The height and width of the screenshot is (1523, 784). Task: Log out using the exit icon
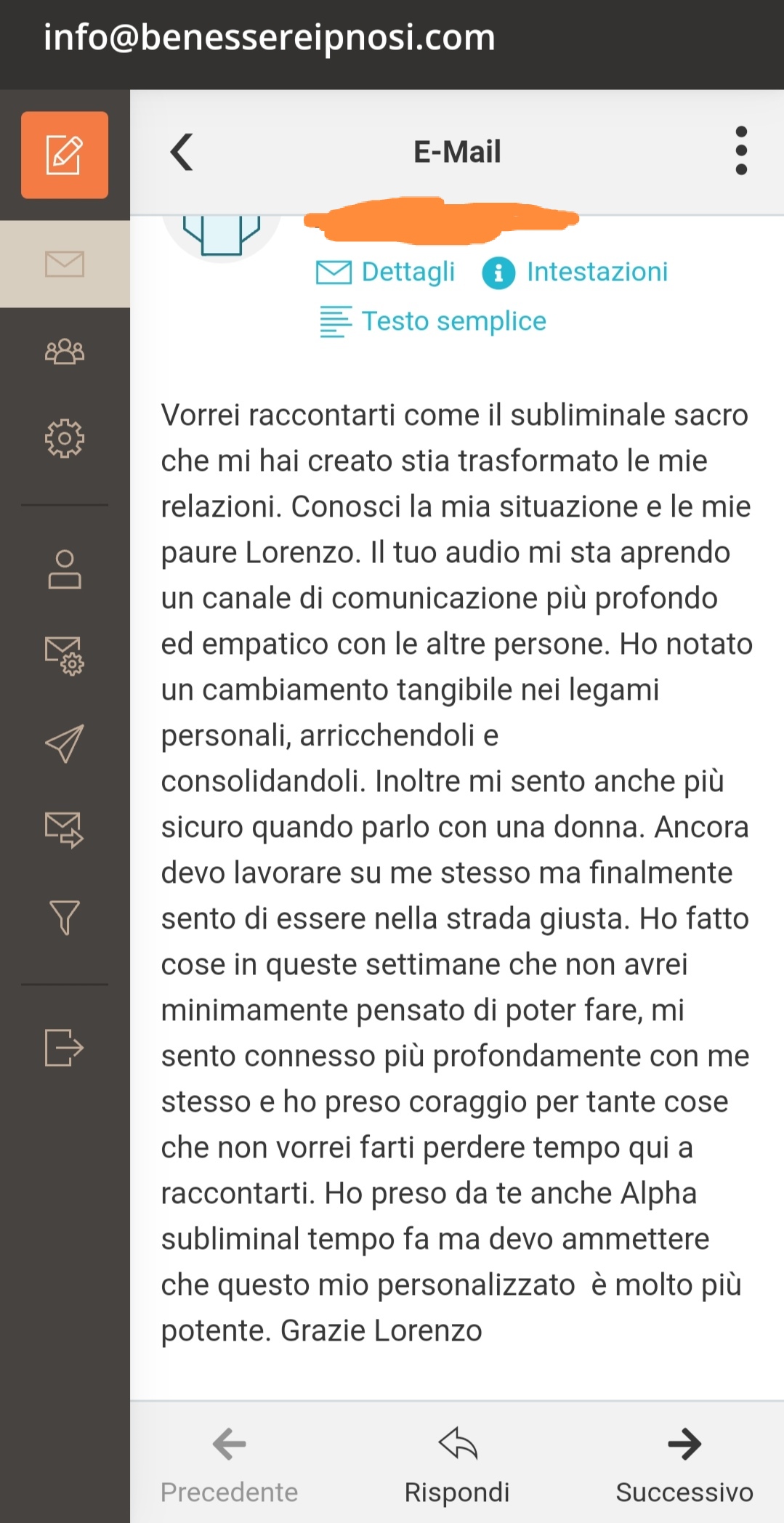point(65,1047)
